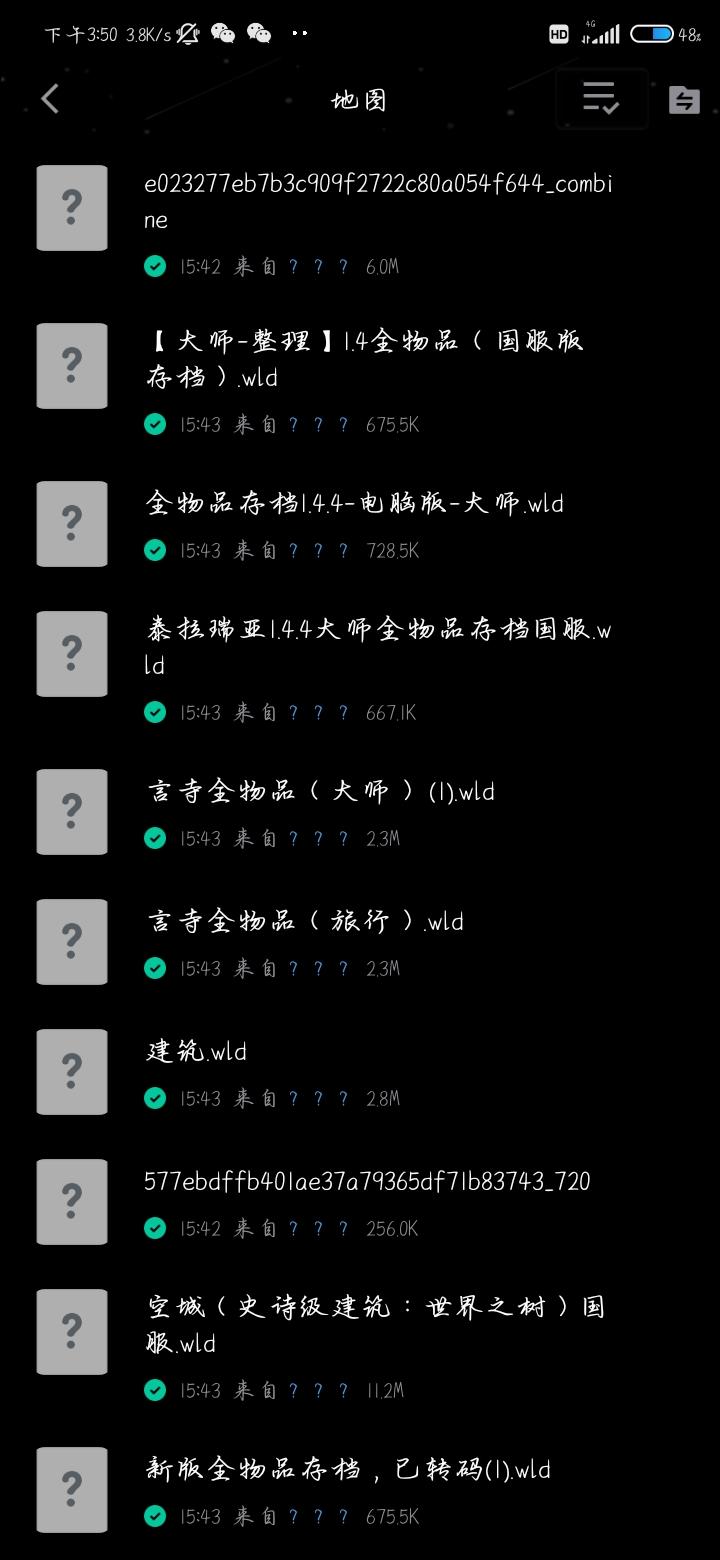
Task: Open 空城（史诗级建筑：世界之树）国服.wld
Action: pos(360,1346)
